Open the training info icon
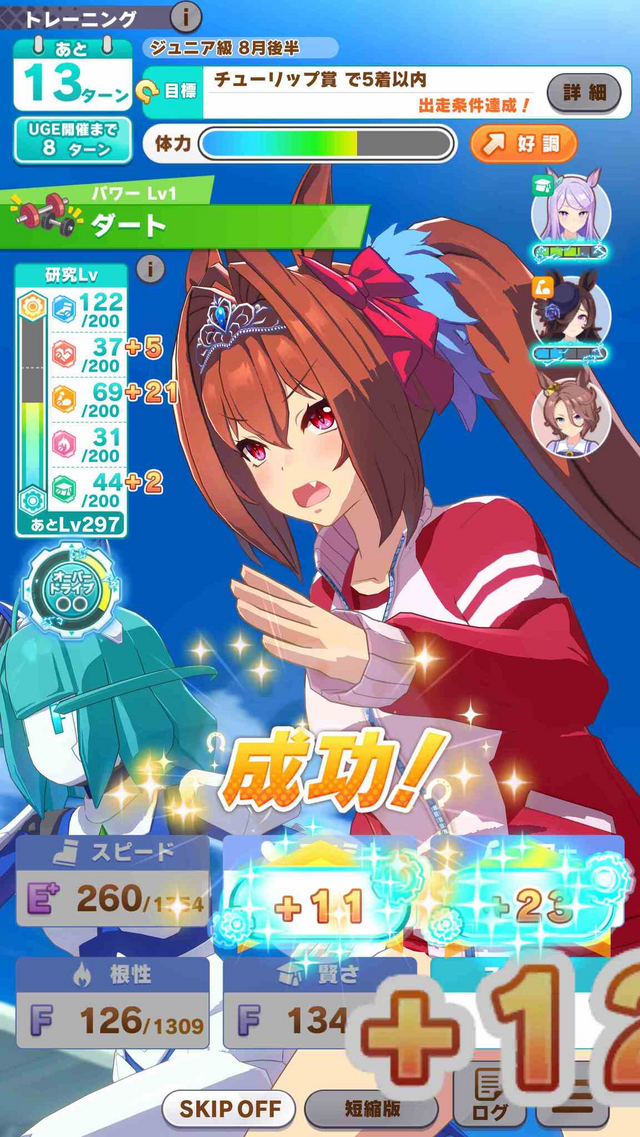The height and width of the screenshot is (1137, 640). [x=186, y=16]
